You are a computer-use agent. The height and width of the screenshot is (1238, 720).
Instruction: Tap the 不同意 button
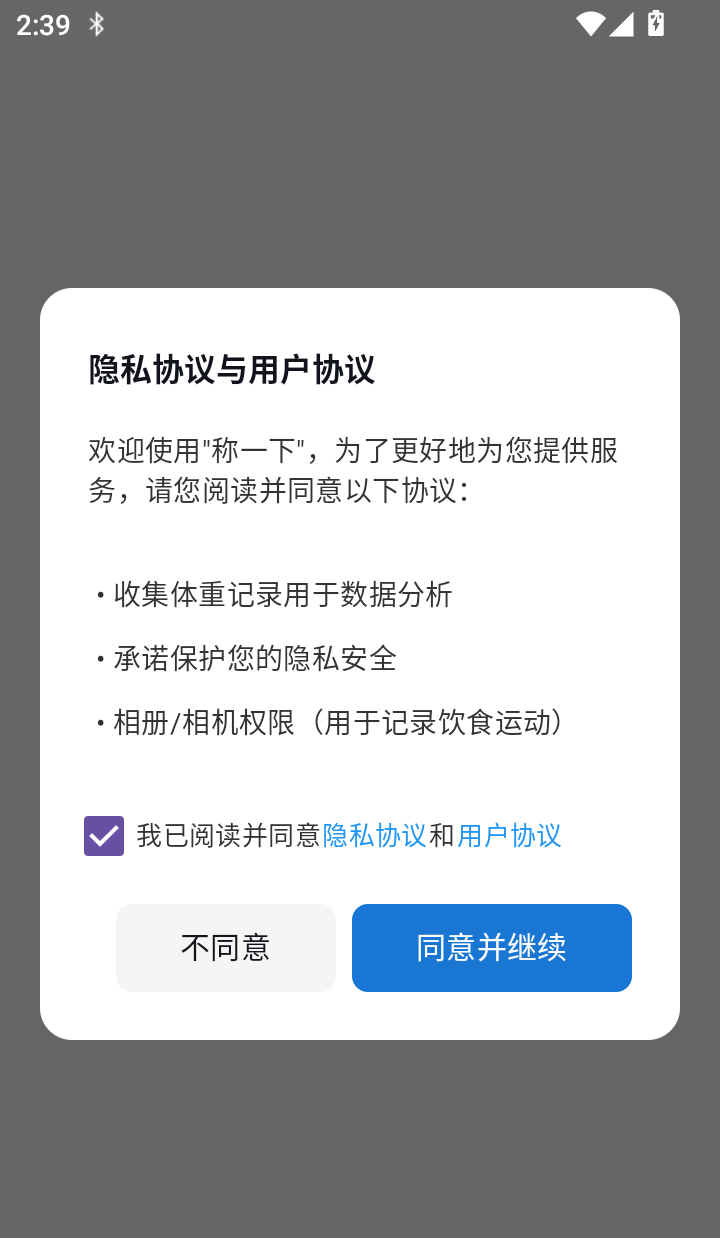pyautogui.click(x=226, y=947)
